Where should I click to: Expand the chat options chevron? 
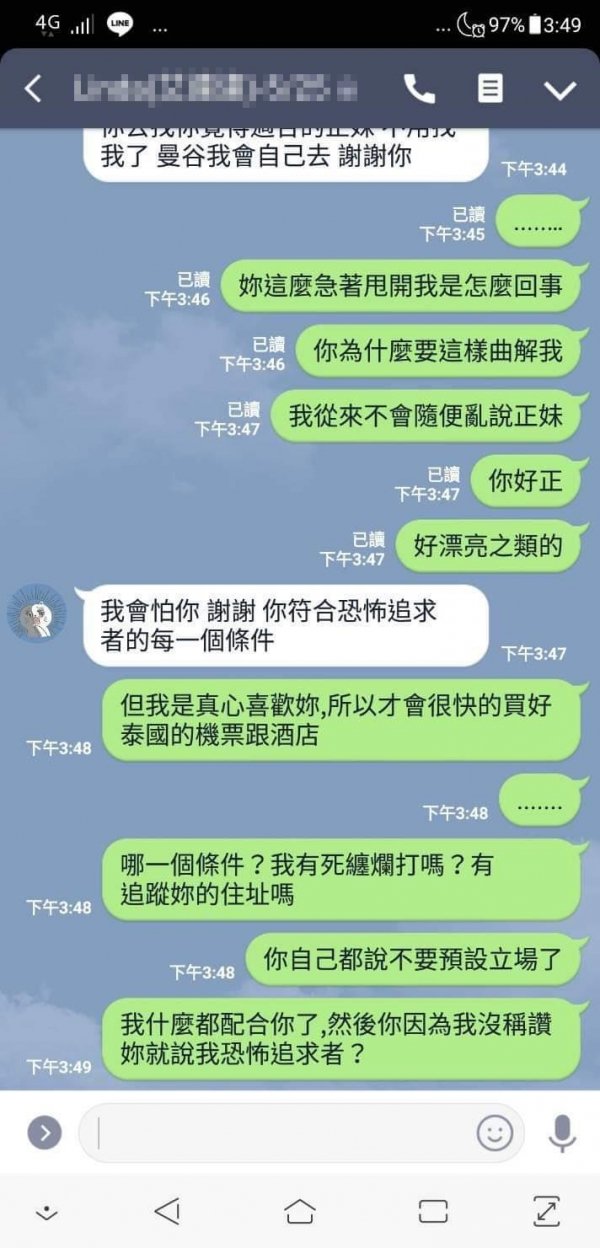(x=559, y=89)
